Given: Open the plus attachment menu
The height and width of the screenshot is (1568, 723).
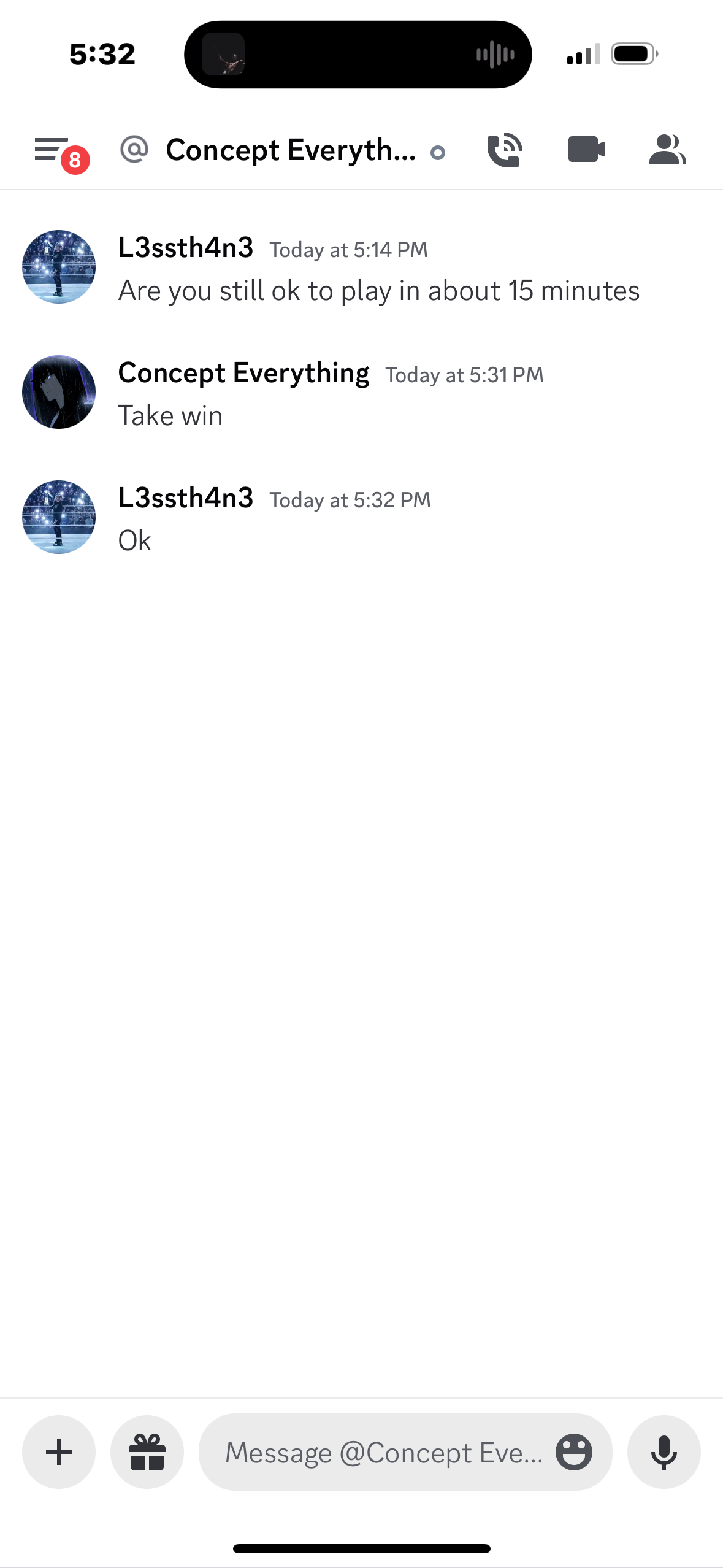Looking at the screenshot, I should 59,1452.
